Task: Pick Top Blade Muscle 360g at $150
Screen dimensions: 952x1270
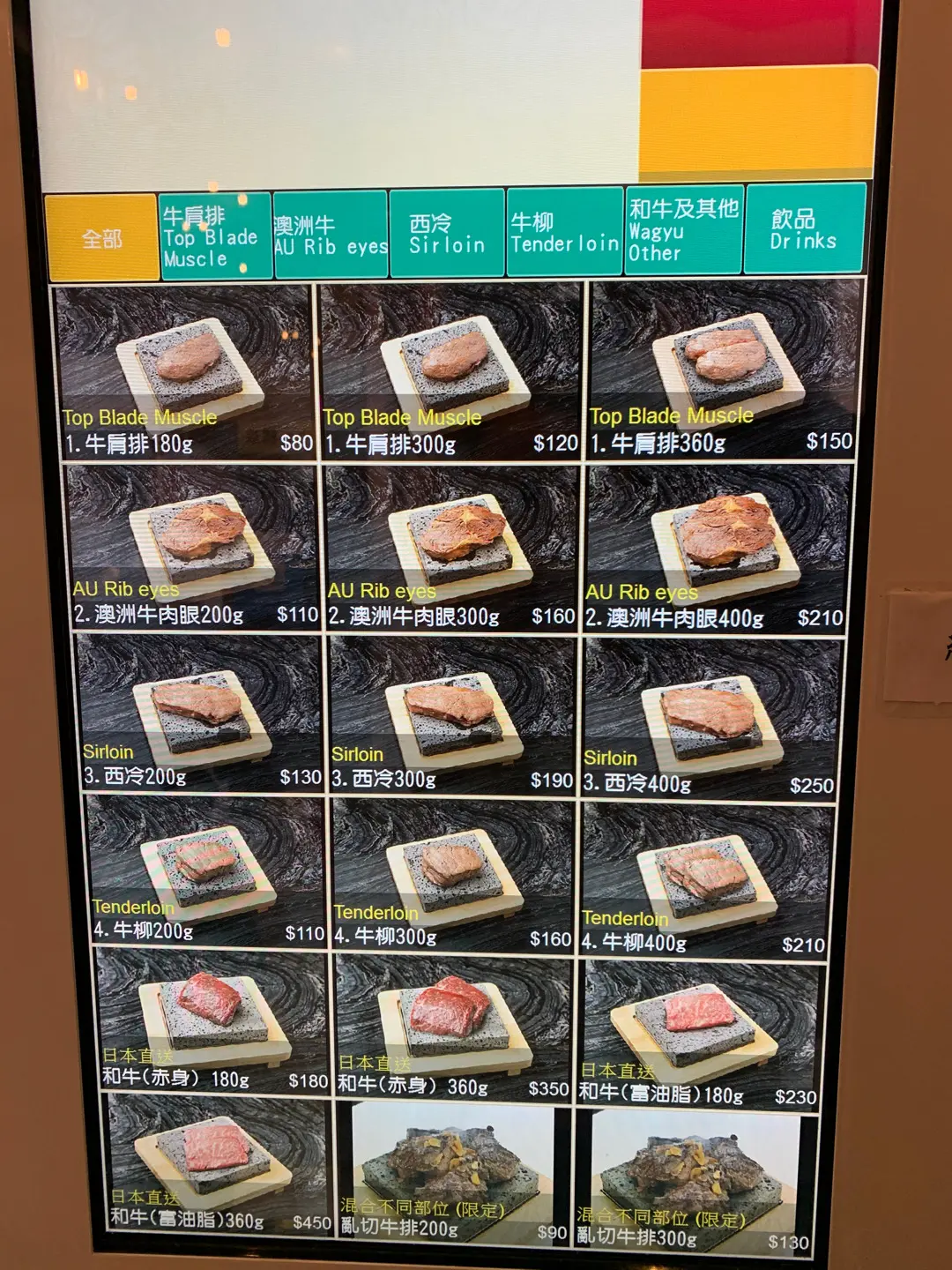Action: click(723, 369)
